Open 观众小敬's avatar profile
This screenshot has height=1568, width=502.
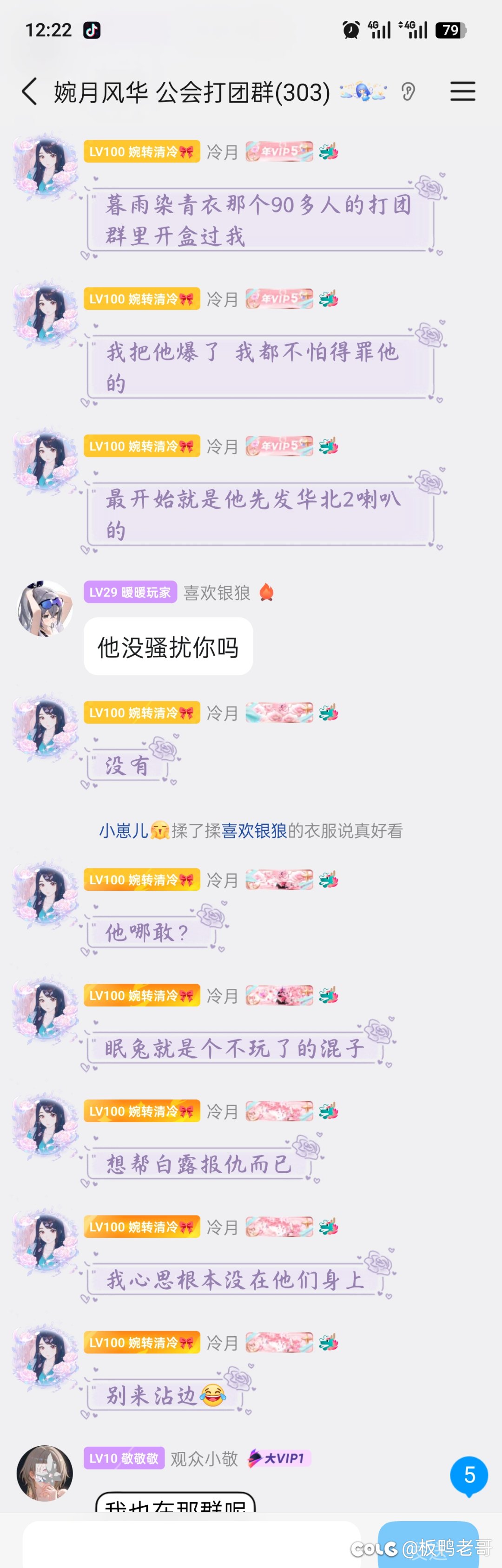click(x=45, y=1473)
